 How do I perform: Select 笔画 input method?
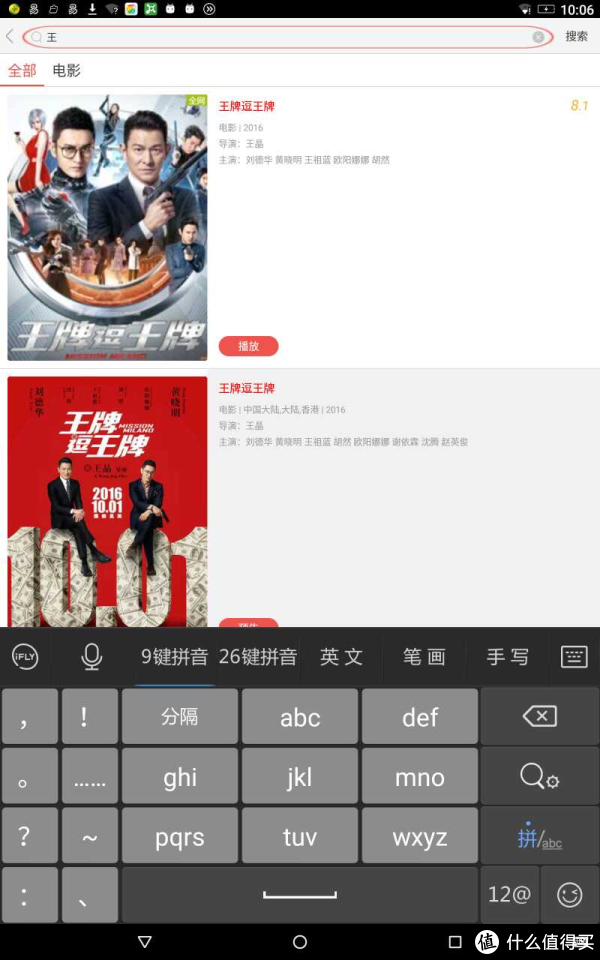tap(424, 657)
